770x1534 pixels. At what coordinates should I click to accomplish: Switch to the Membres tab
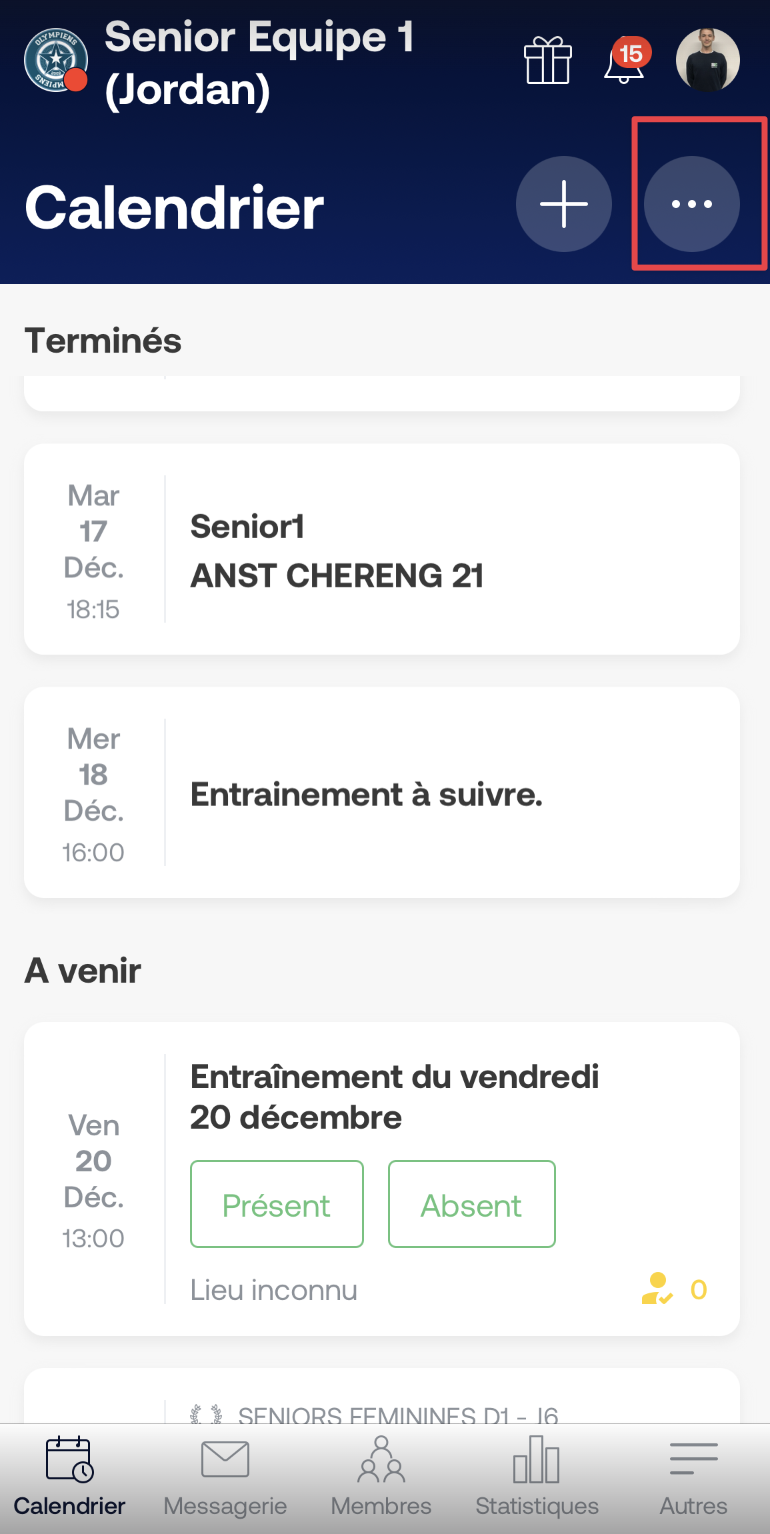point(381,1478)
